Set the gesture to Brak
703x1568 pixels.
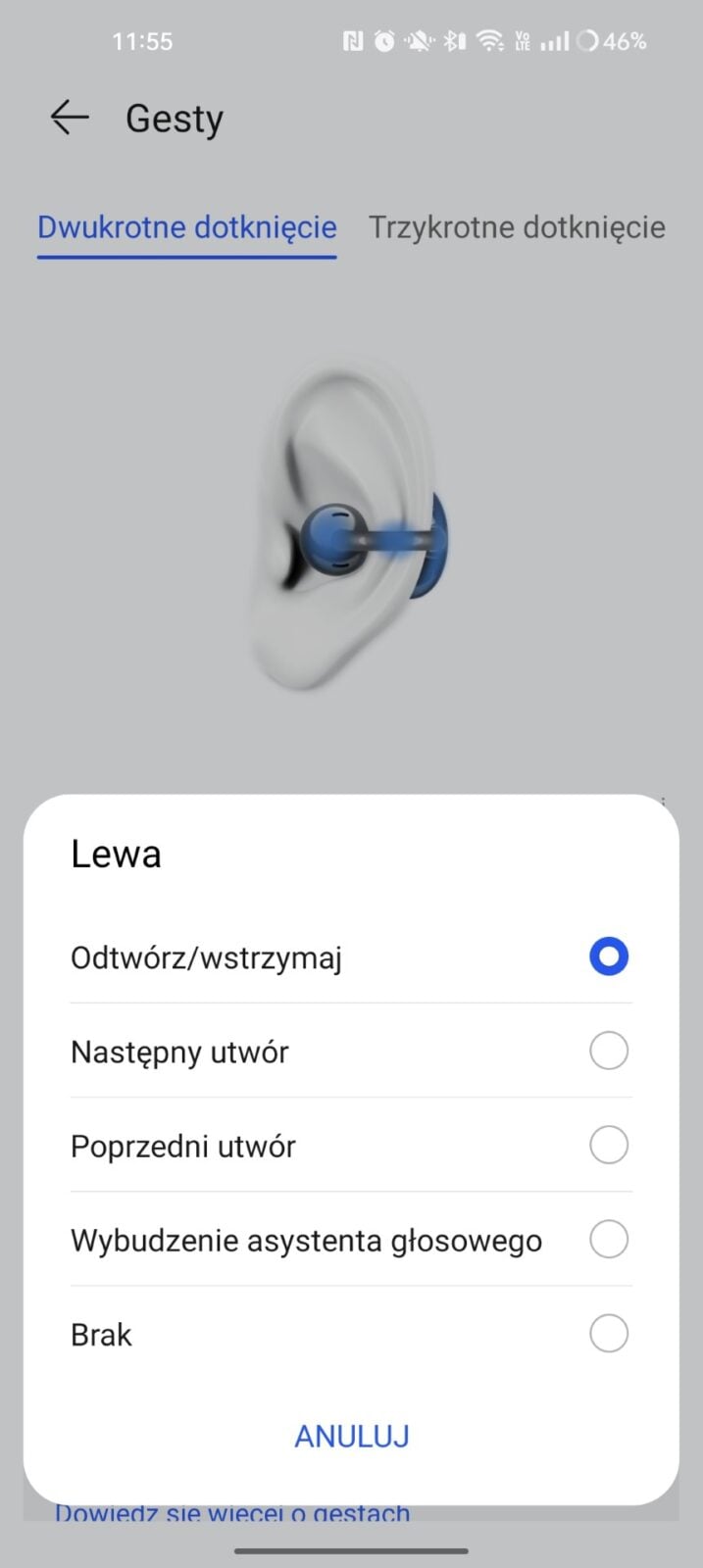tap(608, 1333)
